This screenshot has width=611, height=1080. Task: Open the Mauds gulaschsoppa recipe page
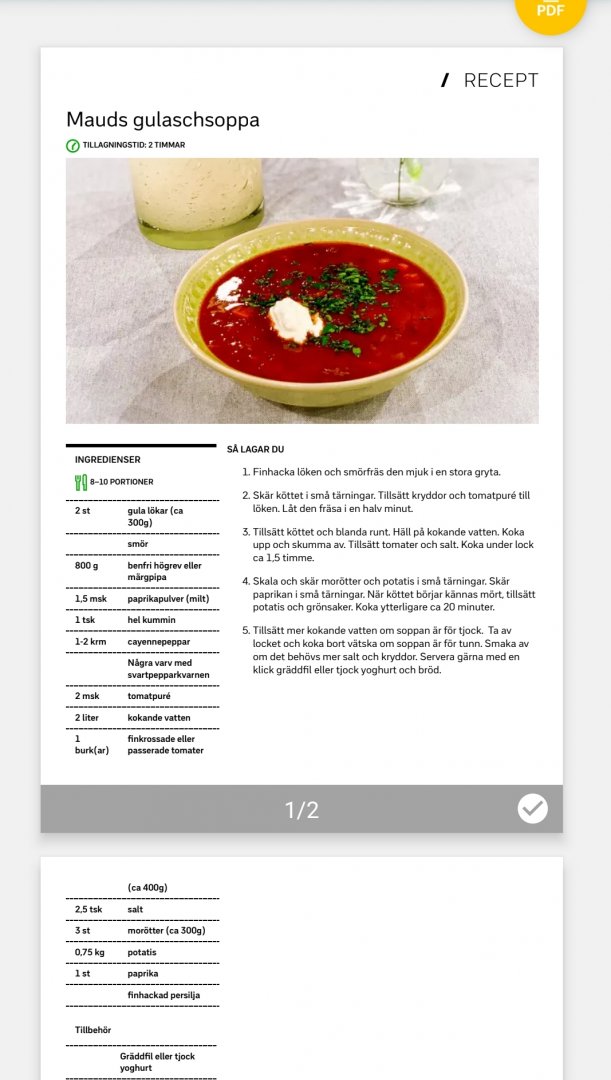click(x=301, y=415)
